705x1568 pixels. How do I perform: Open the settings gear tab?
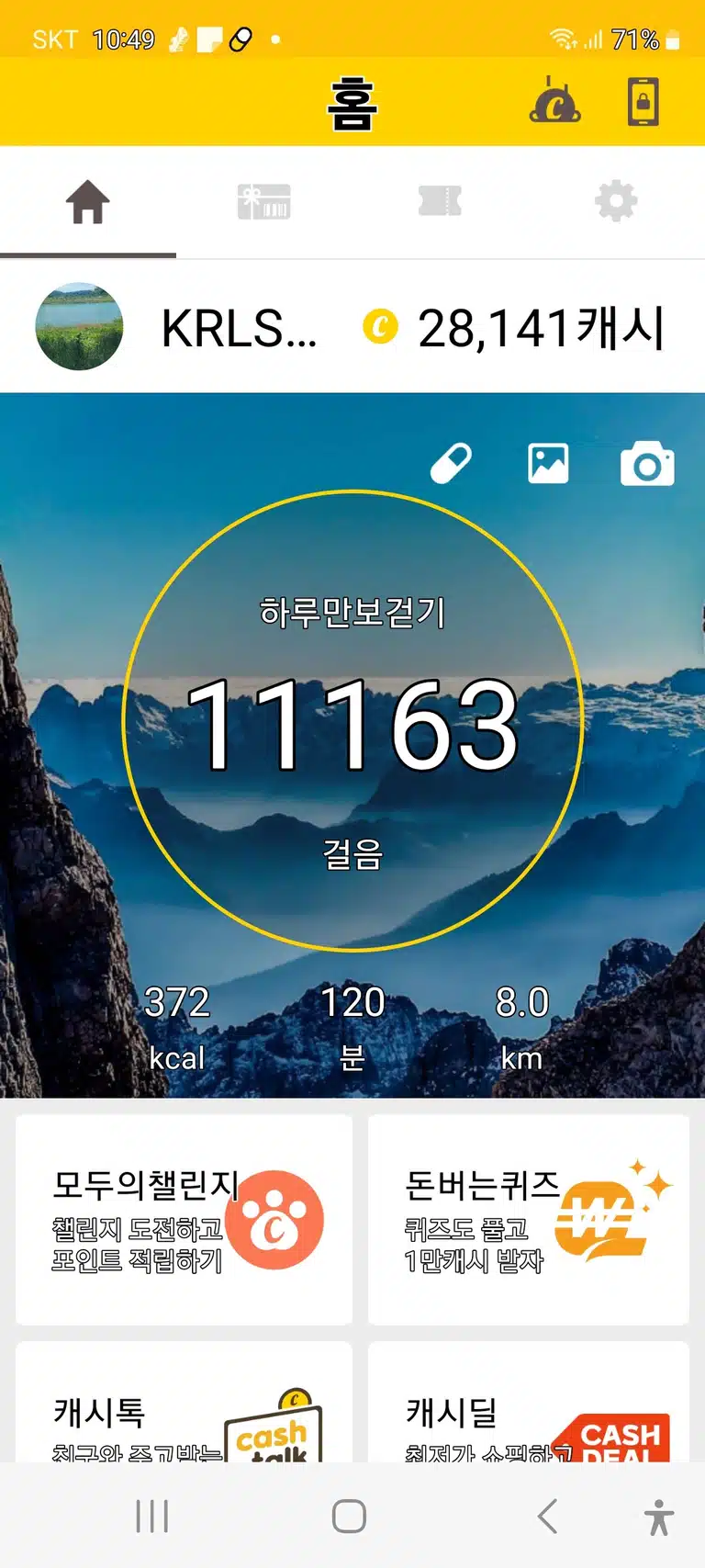(616, 201)
